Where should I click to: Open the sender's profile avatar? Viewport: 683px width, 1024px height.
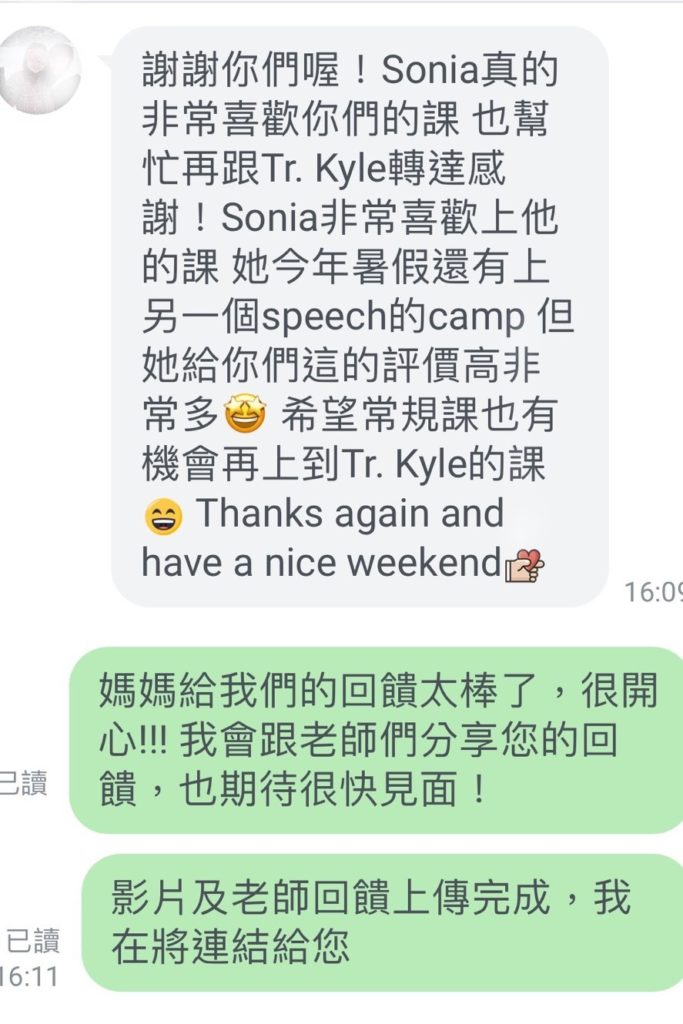coord(40,68)
